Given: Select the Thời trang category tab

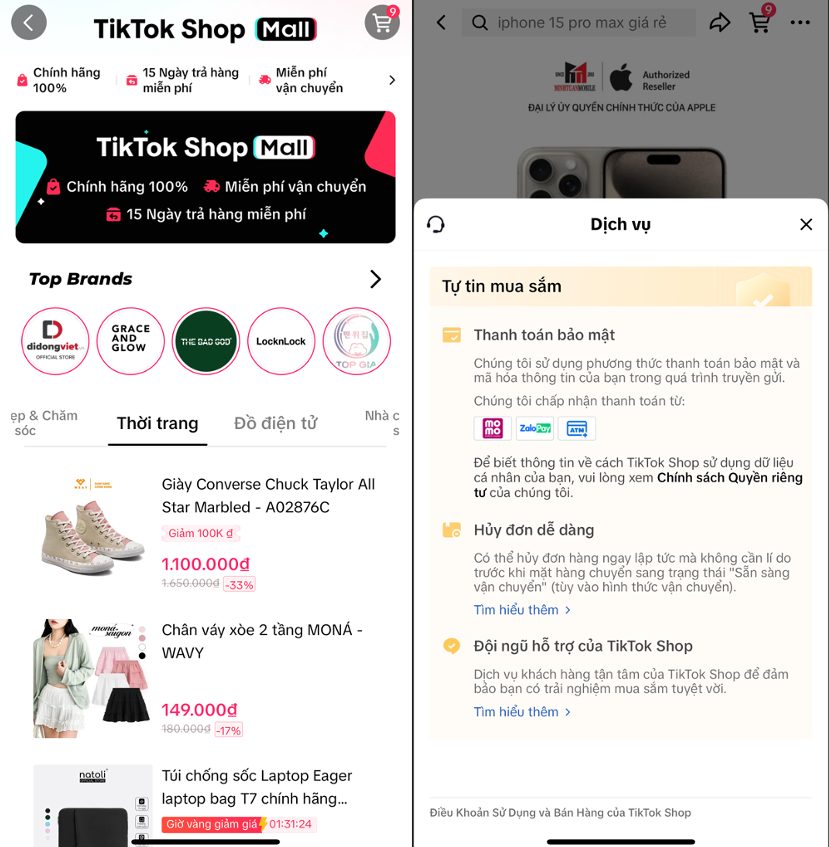Looking at the screenshot, I should (157, 423).
